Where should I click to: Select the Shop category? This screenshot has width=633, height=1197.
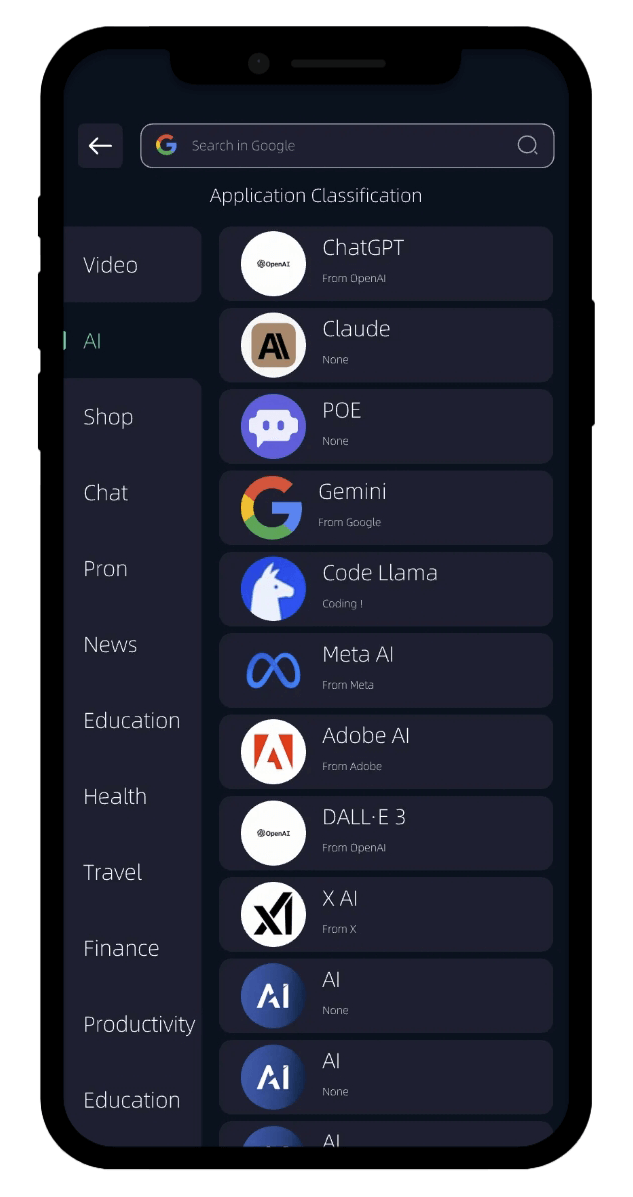point(108,417)
